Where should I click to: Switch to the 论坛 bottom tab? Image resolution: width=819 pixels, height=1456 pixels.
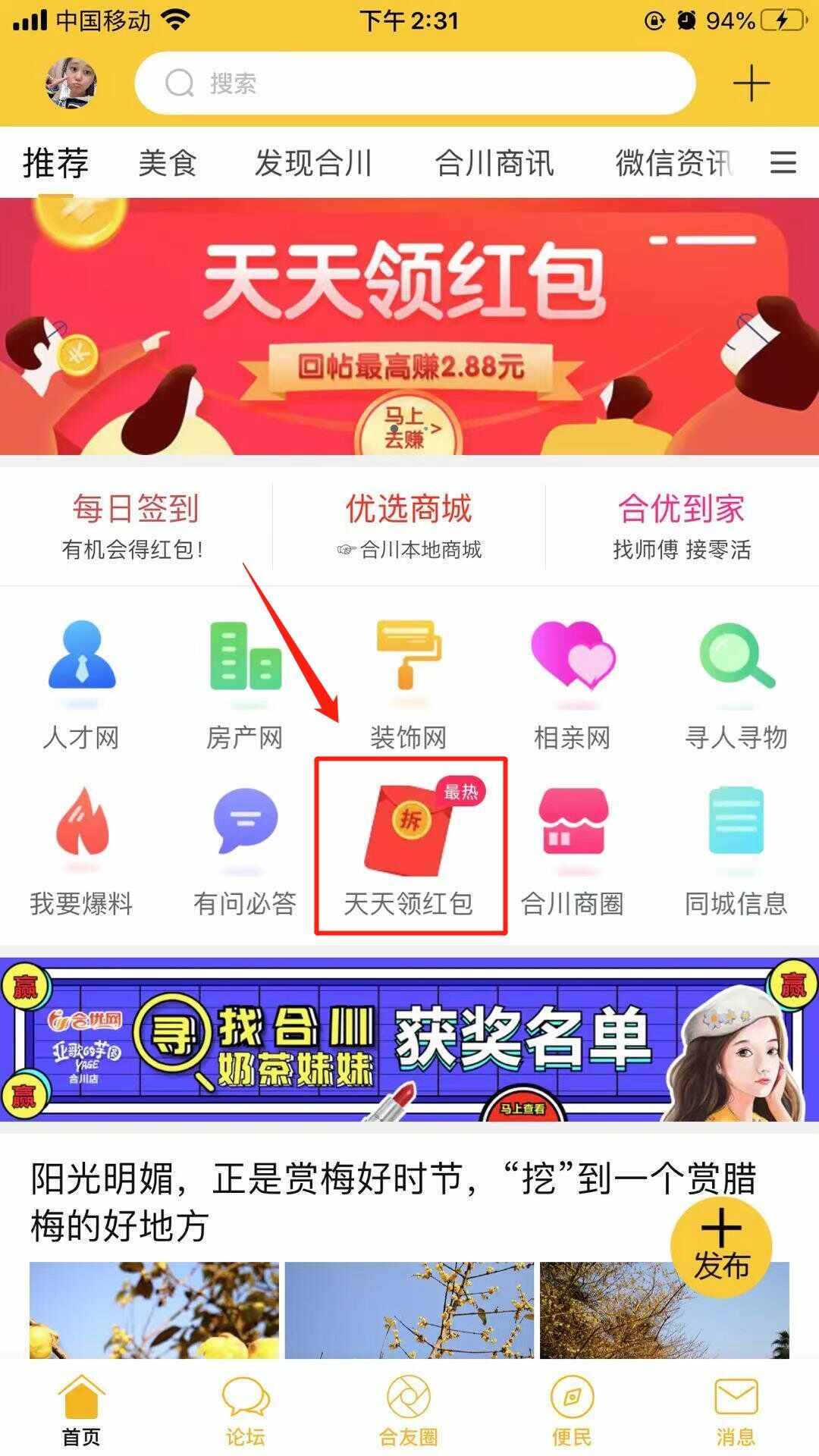tap(245, 1411)
